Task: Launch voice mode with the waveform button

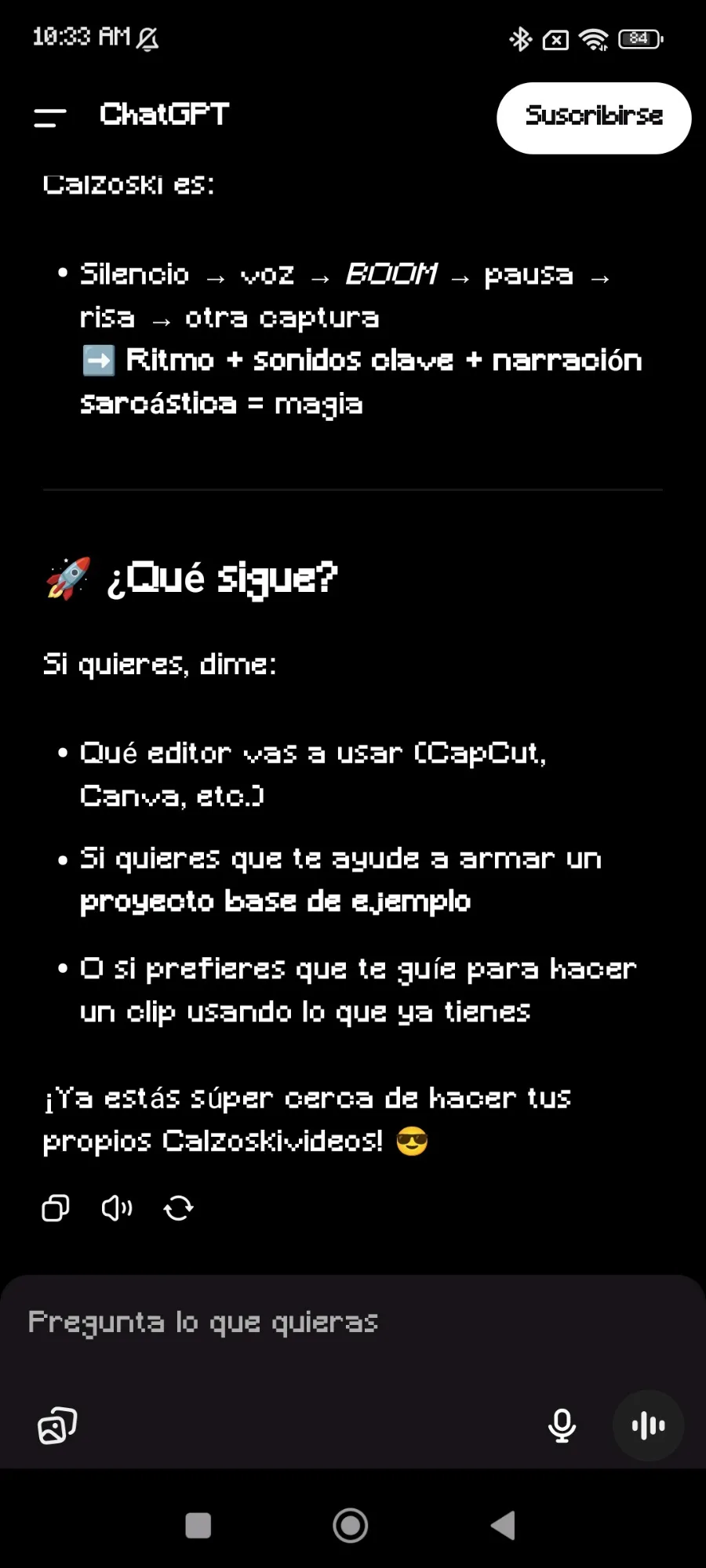Action: pos(648,1425)
